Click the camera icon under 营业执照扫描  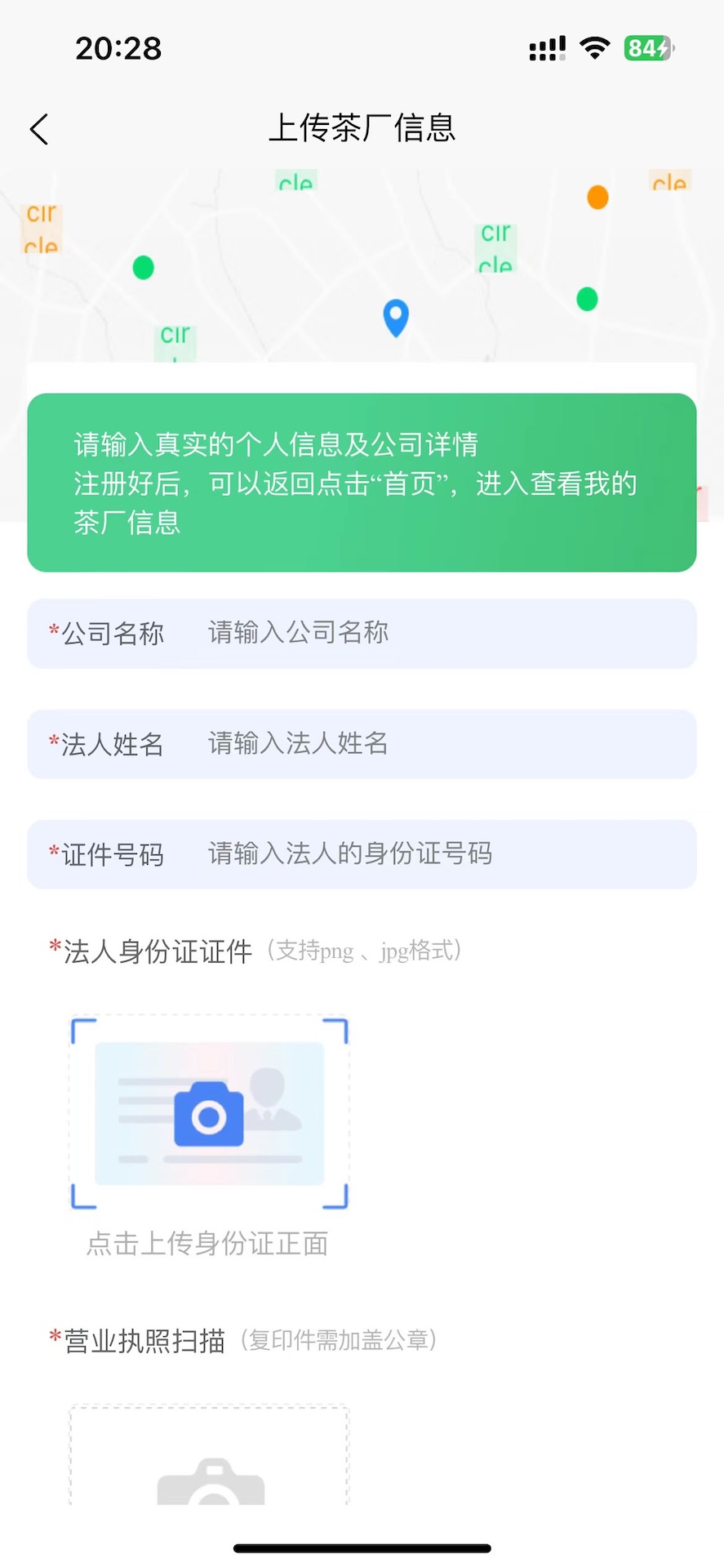tap(211, 1486)
